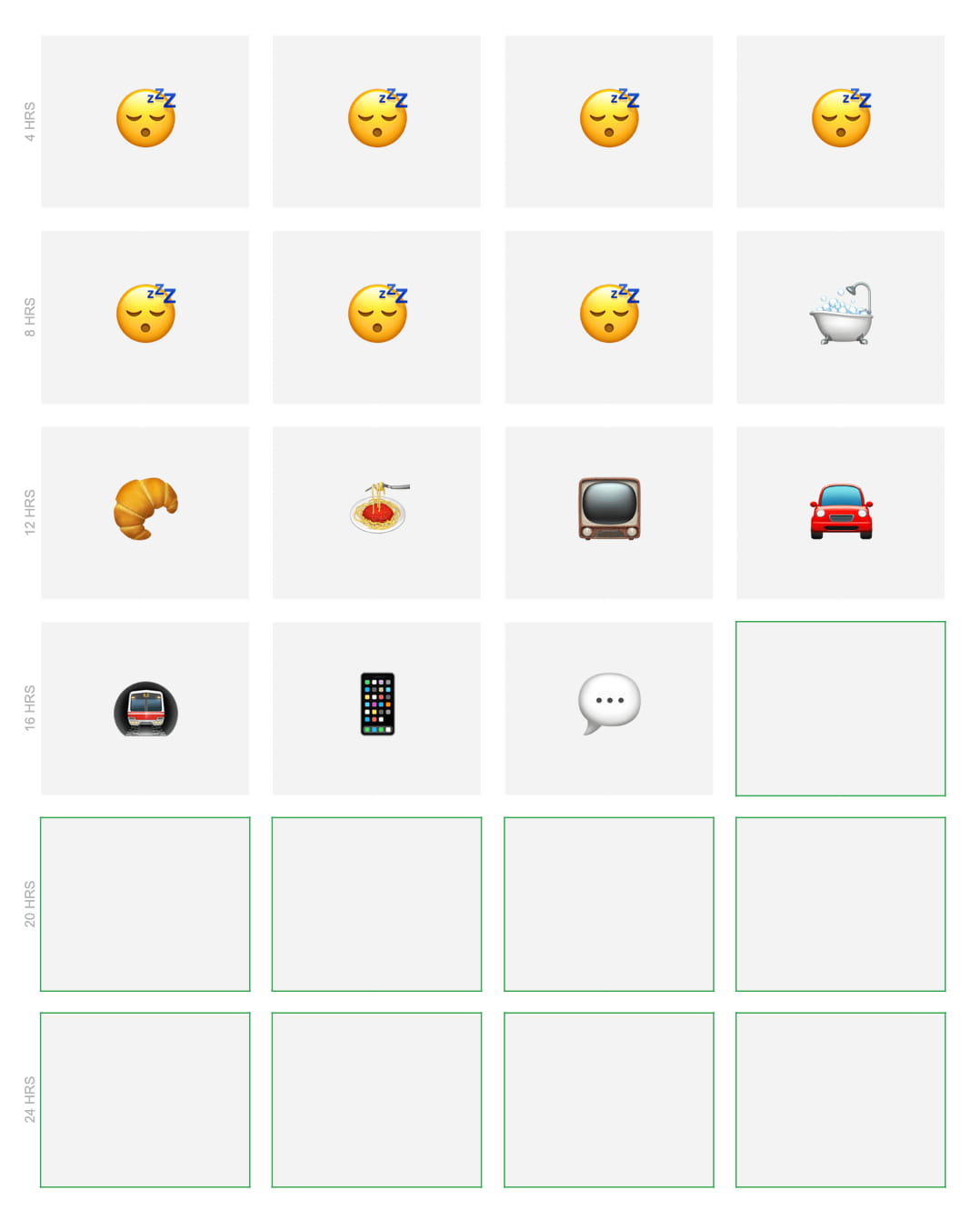This screenshot has height=1220, width=980.
Task: Tap the mobile phone tile
Action: coord(376,708)
